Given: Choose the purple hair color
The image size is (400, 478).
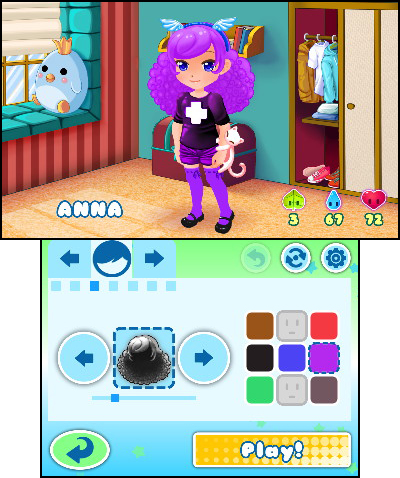Looking at the screenshot, I should 324,358.
